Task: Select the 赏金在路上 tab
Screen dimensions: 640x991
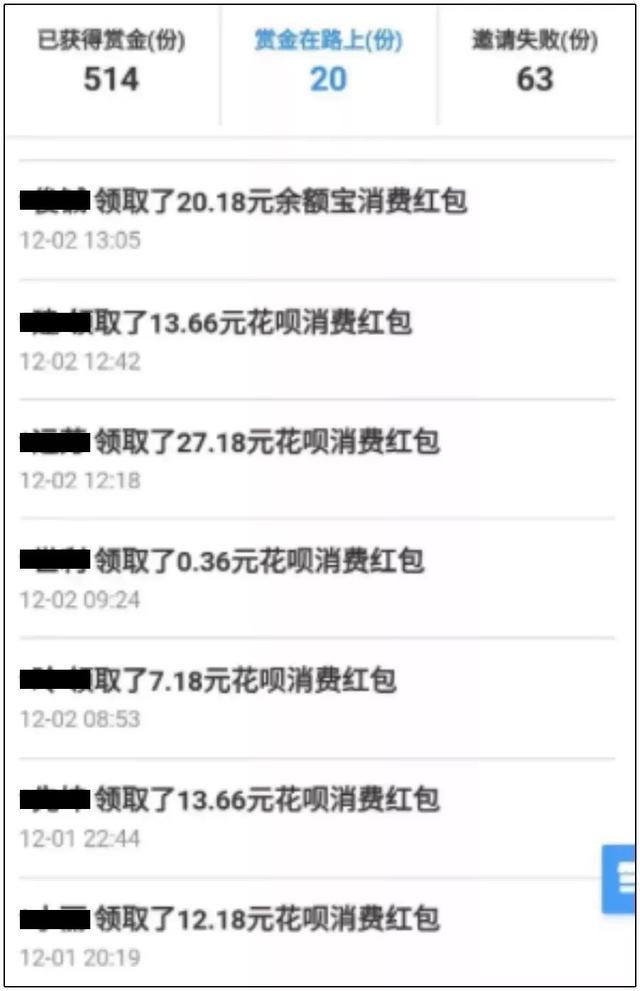Action: [328, 62]
